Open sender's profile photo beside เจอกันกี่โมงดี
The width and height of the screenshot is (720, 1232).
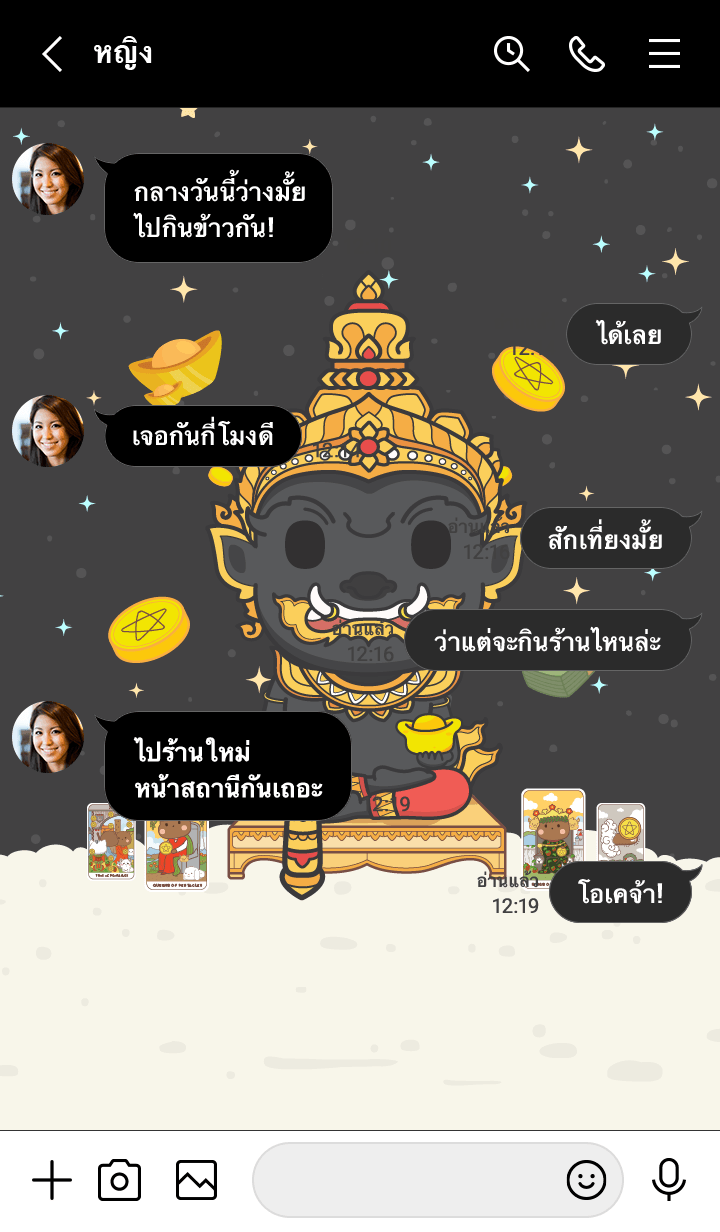click(48, 431)
